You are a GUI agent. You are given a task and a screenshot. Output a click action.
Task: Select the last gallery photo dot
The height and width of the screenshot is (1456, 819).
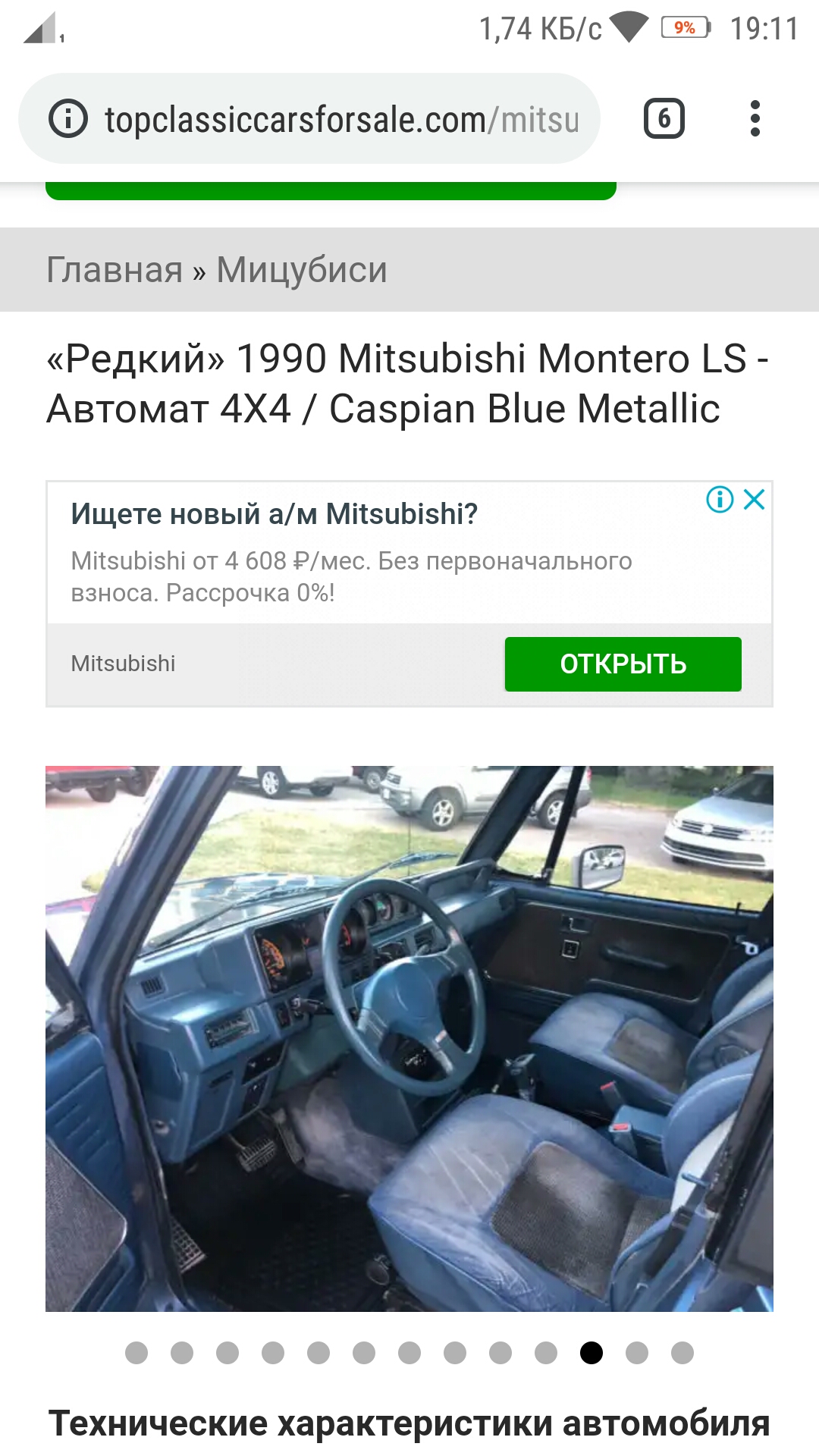(x=682, y=1353)
